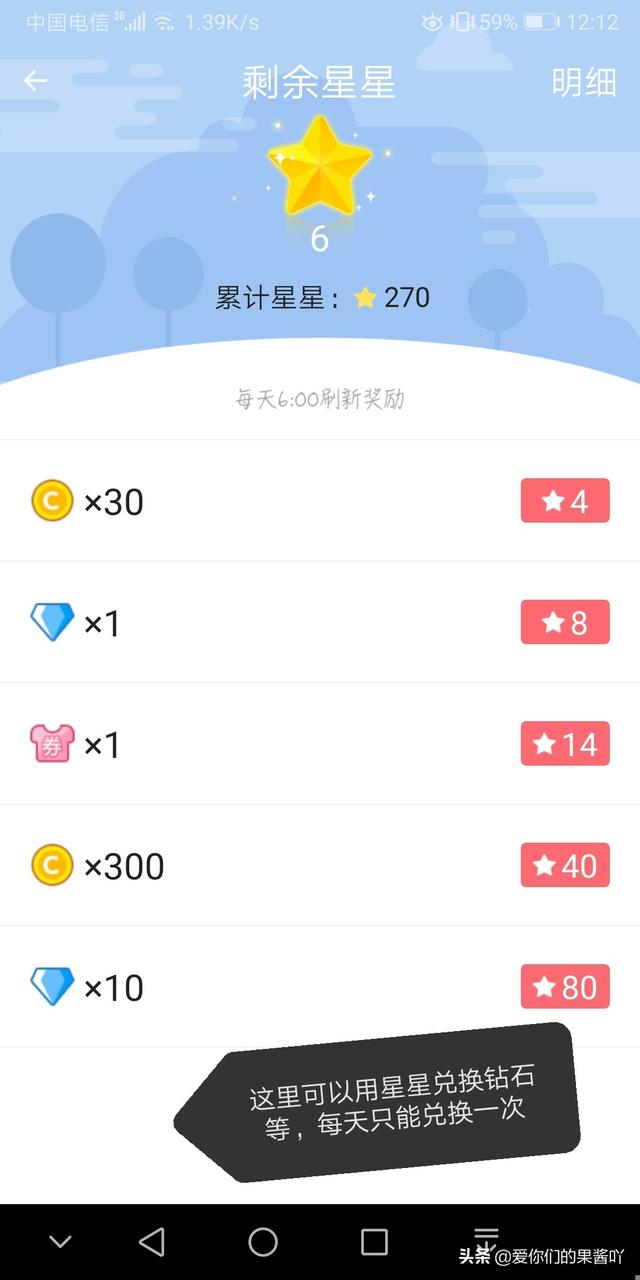Open 明细 star details
The width and height of the screenshot is (640, 1280).
584,83
